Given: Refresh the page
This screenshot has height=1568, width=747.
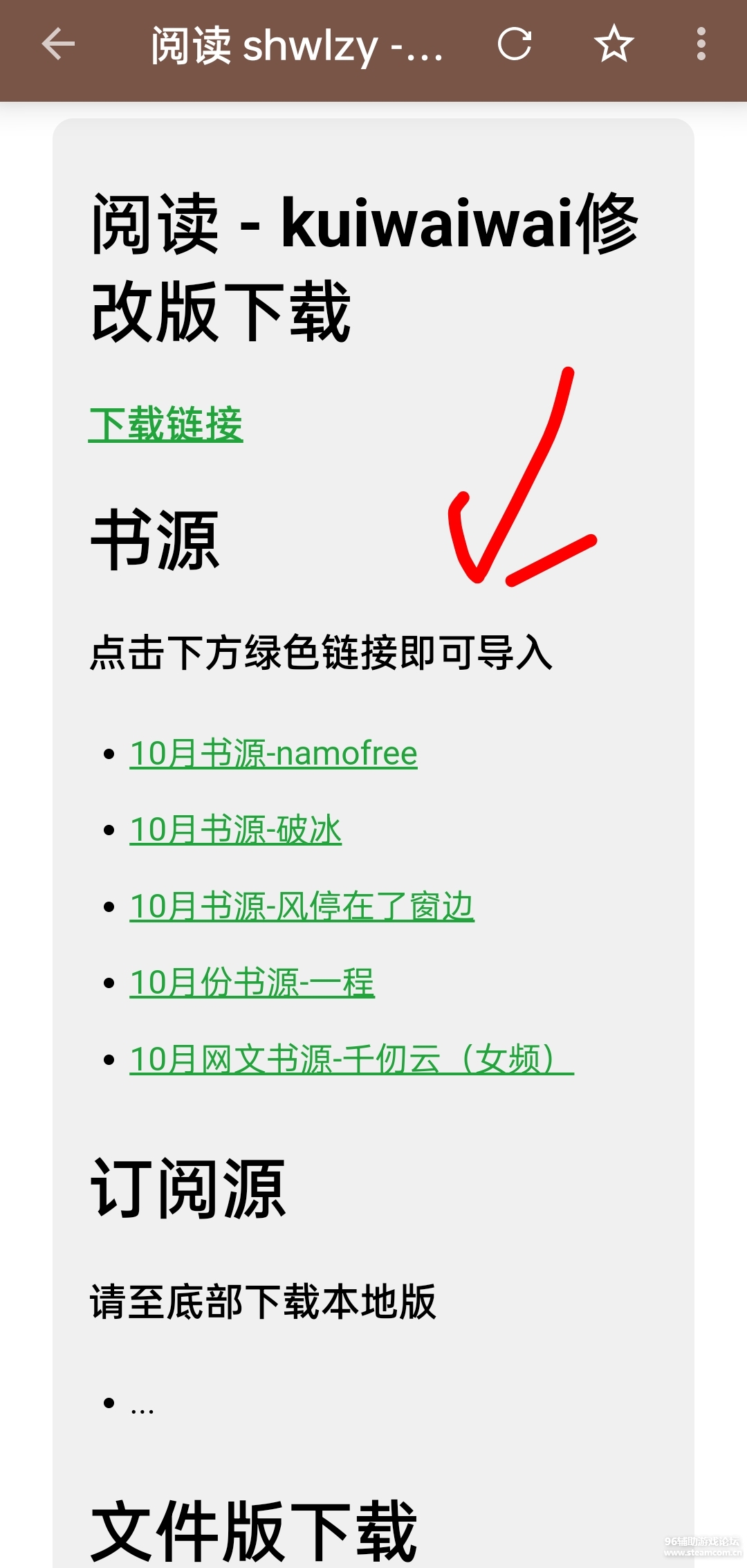Looking at the screenshot, I should click(515, 44).
